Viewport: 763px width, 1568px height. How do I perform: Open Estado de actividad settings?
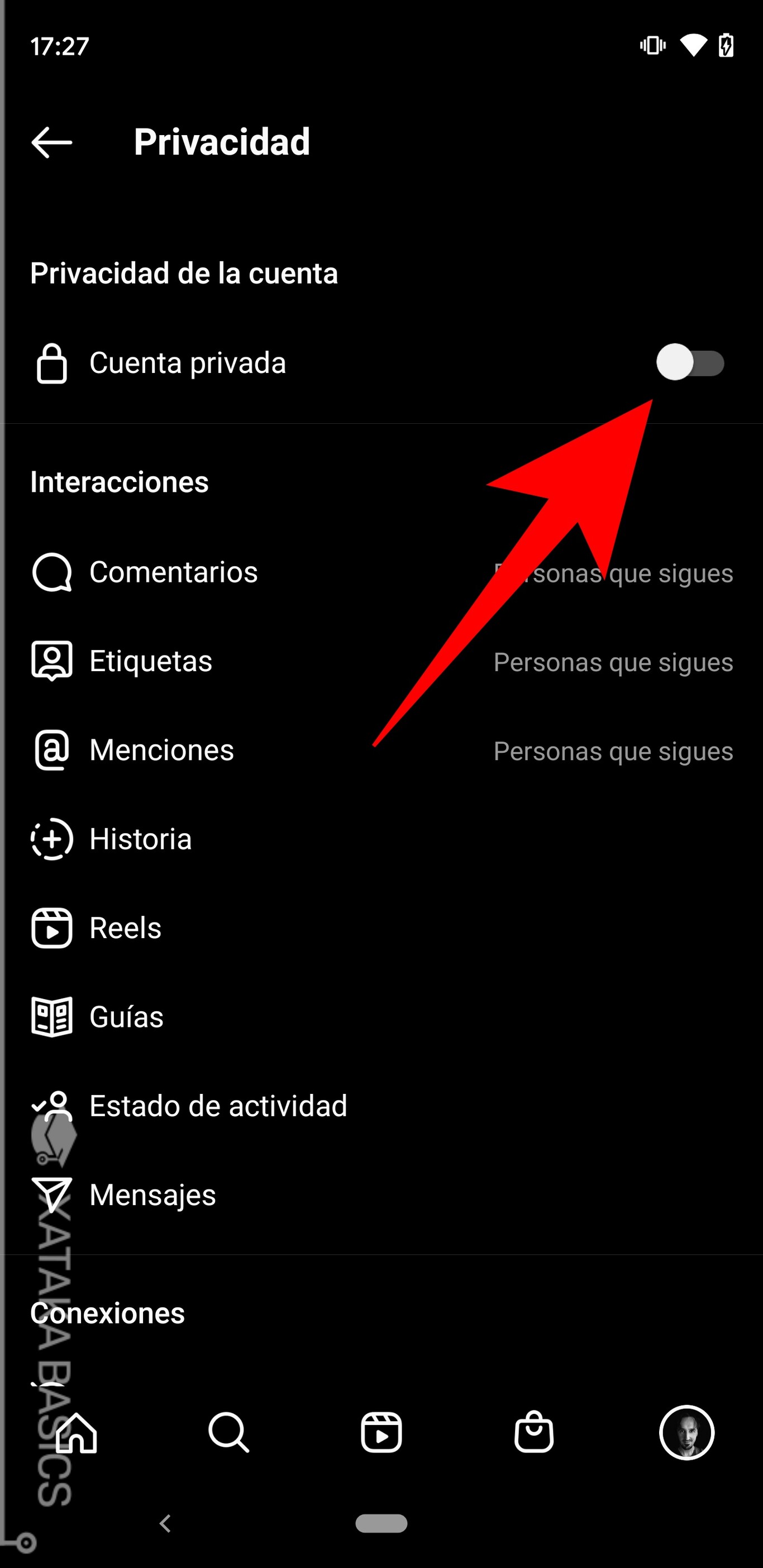381,1106
